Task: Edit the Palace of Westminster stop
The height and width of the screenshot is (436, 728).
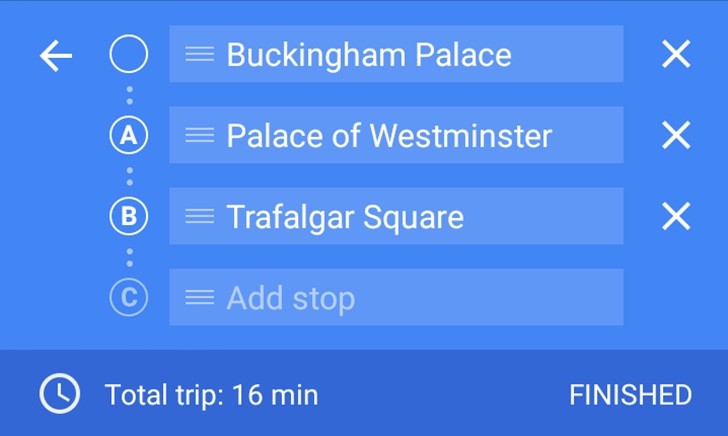Action: tap(400, 136)
